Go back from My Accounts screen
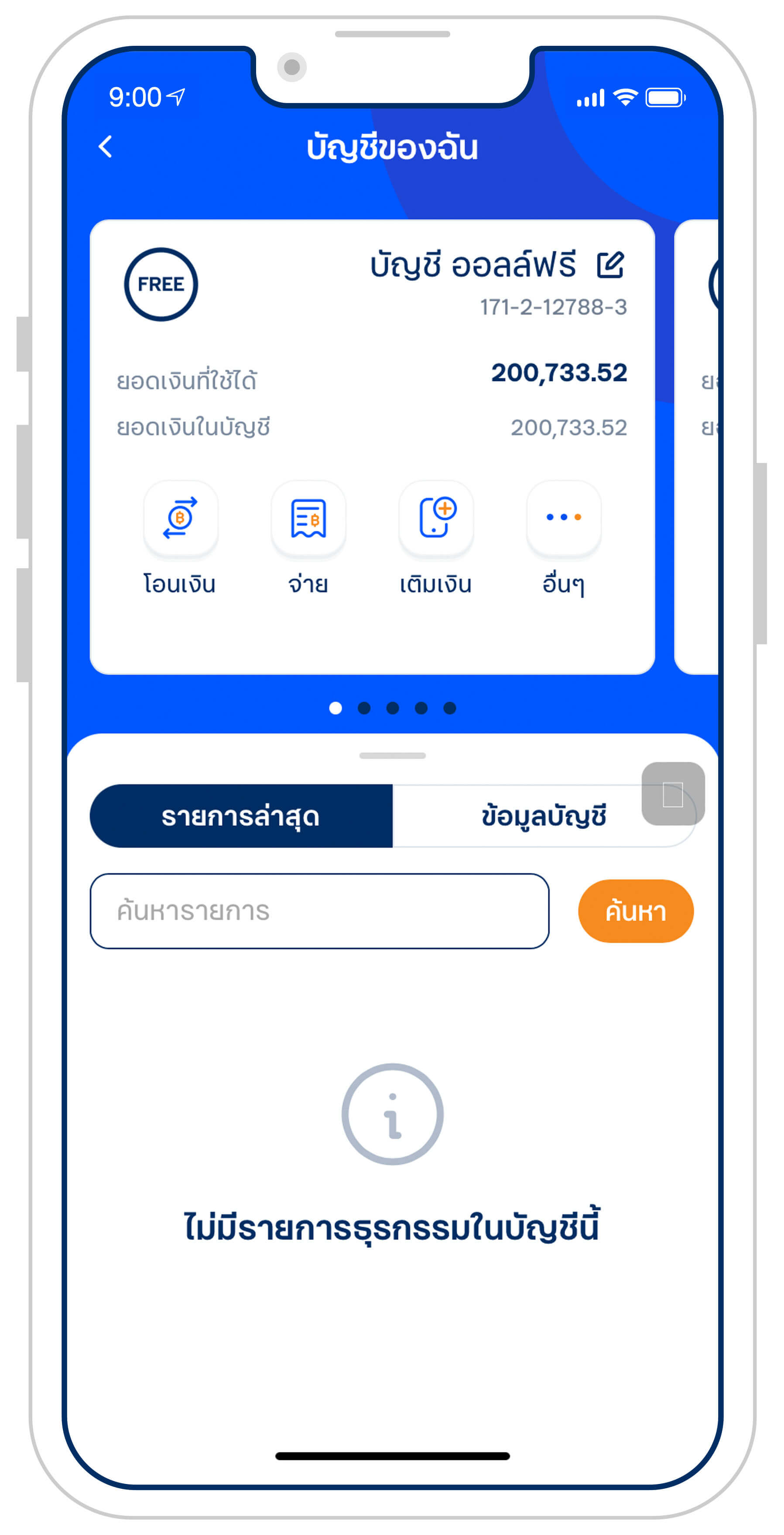The image size is (784, 1535). [x=106, y=147]
